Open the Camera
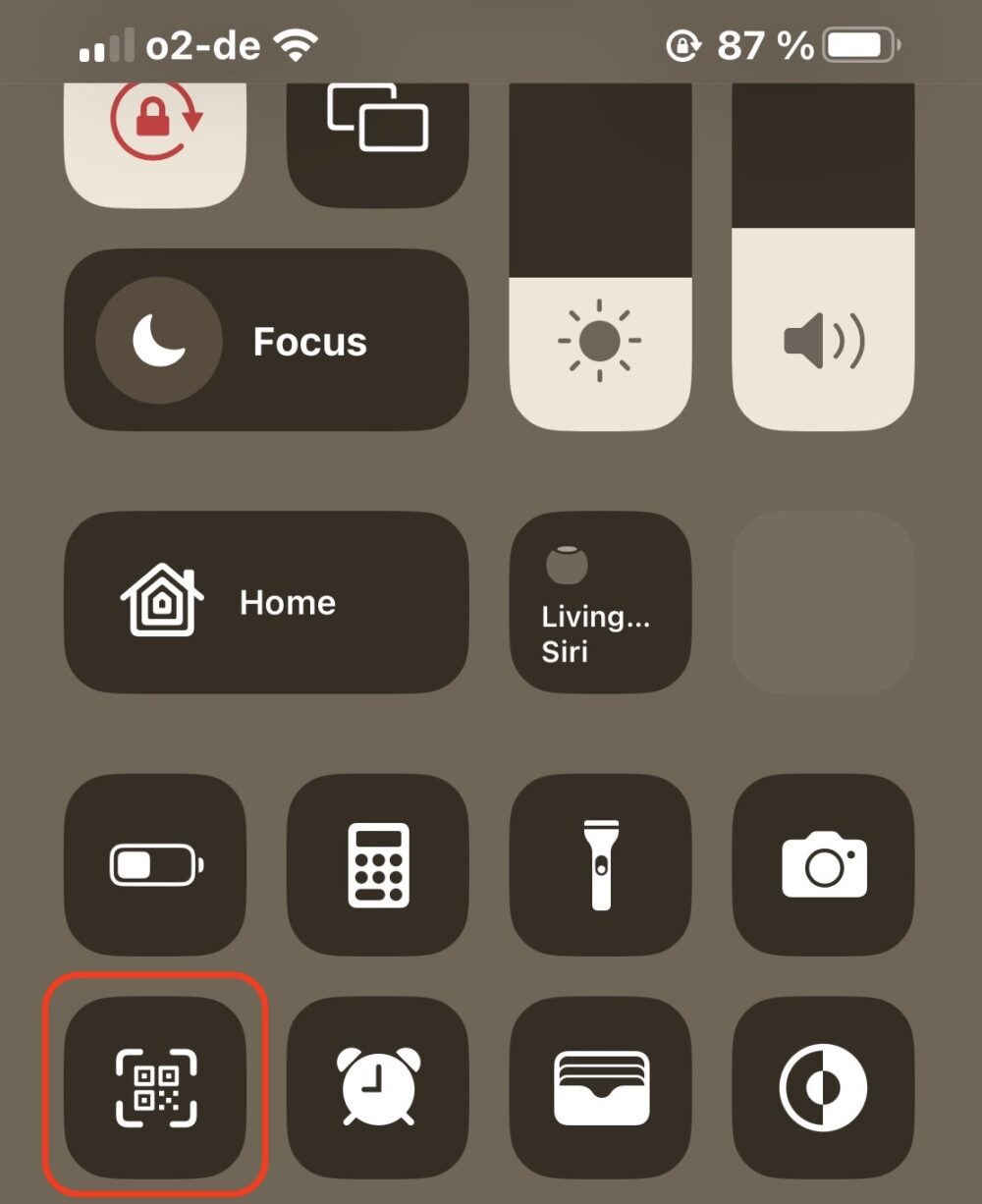 point(823,864)
